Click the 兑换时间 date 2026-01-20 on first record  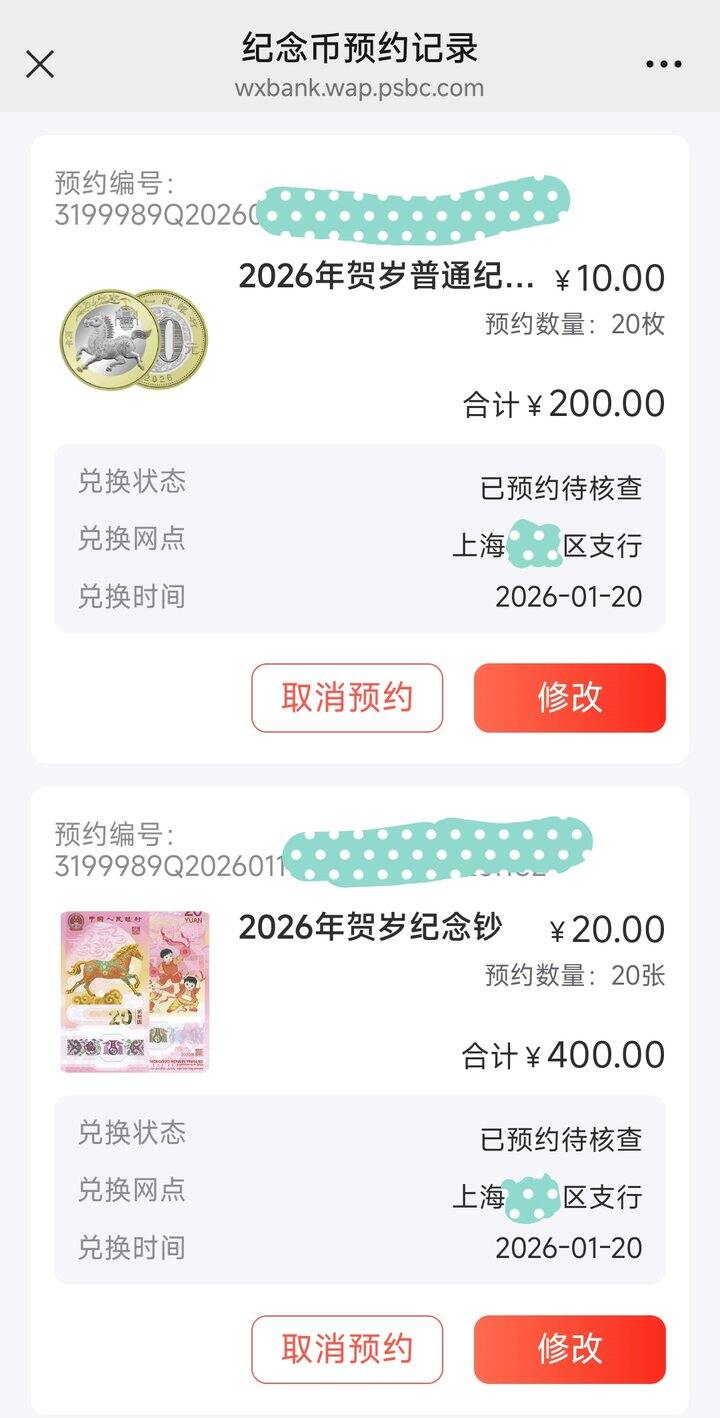click(573, 595)
